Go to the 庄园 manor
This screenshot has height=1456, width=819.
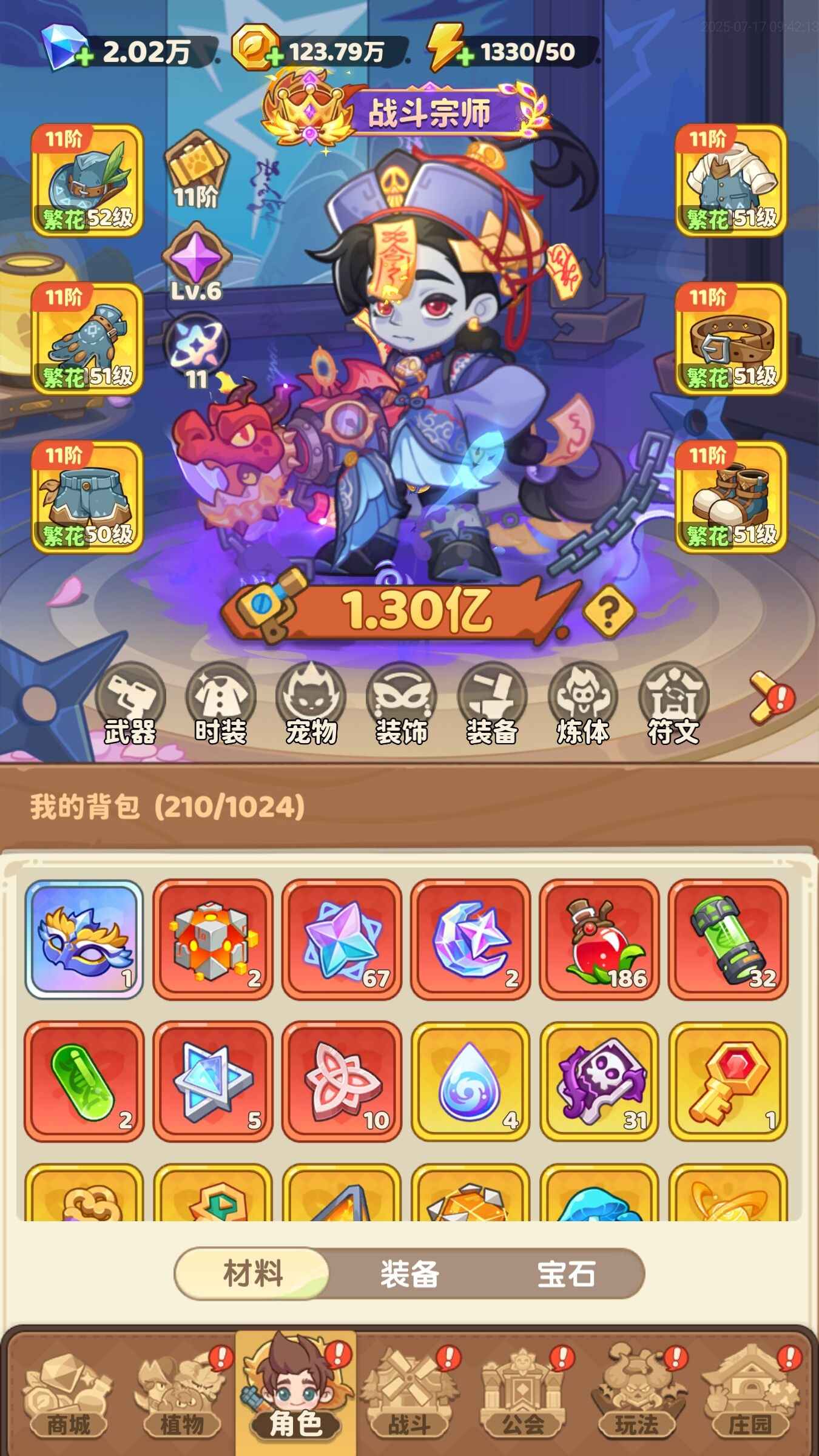750,1401
